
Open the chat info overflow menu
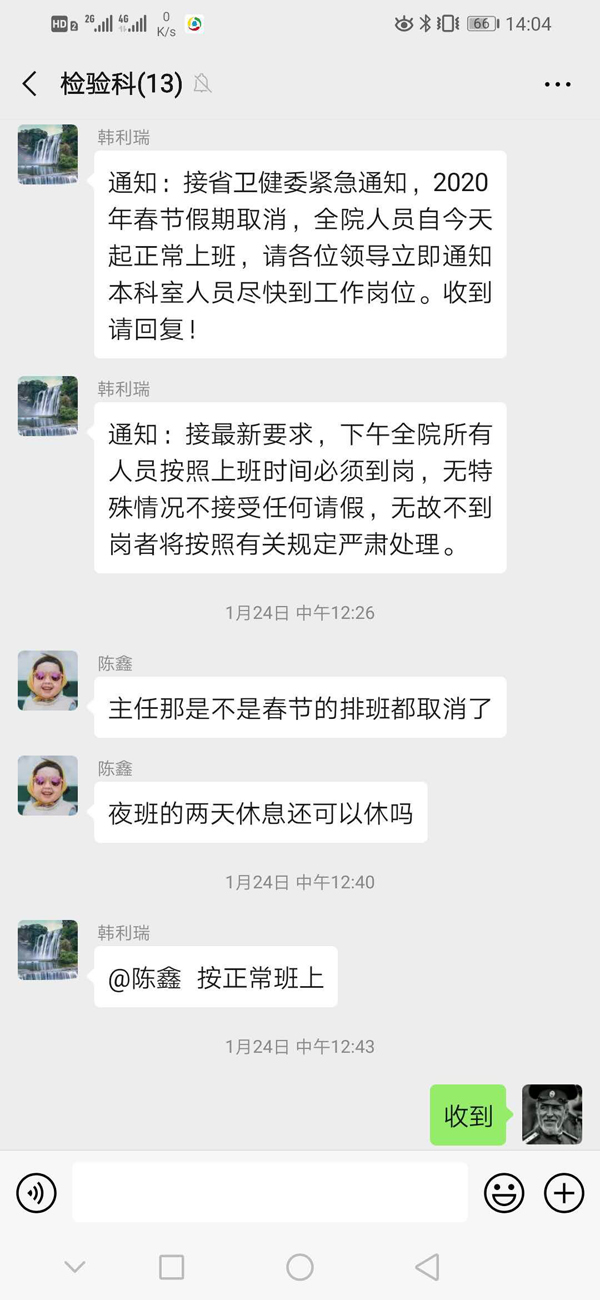tap(557, 85)
